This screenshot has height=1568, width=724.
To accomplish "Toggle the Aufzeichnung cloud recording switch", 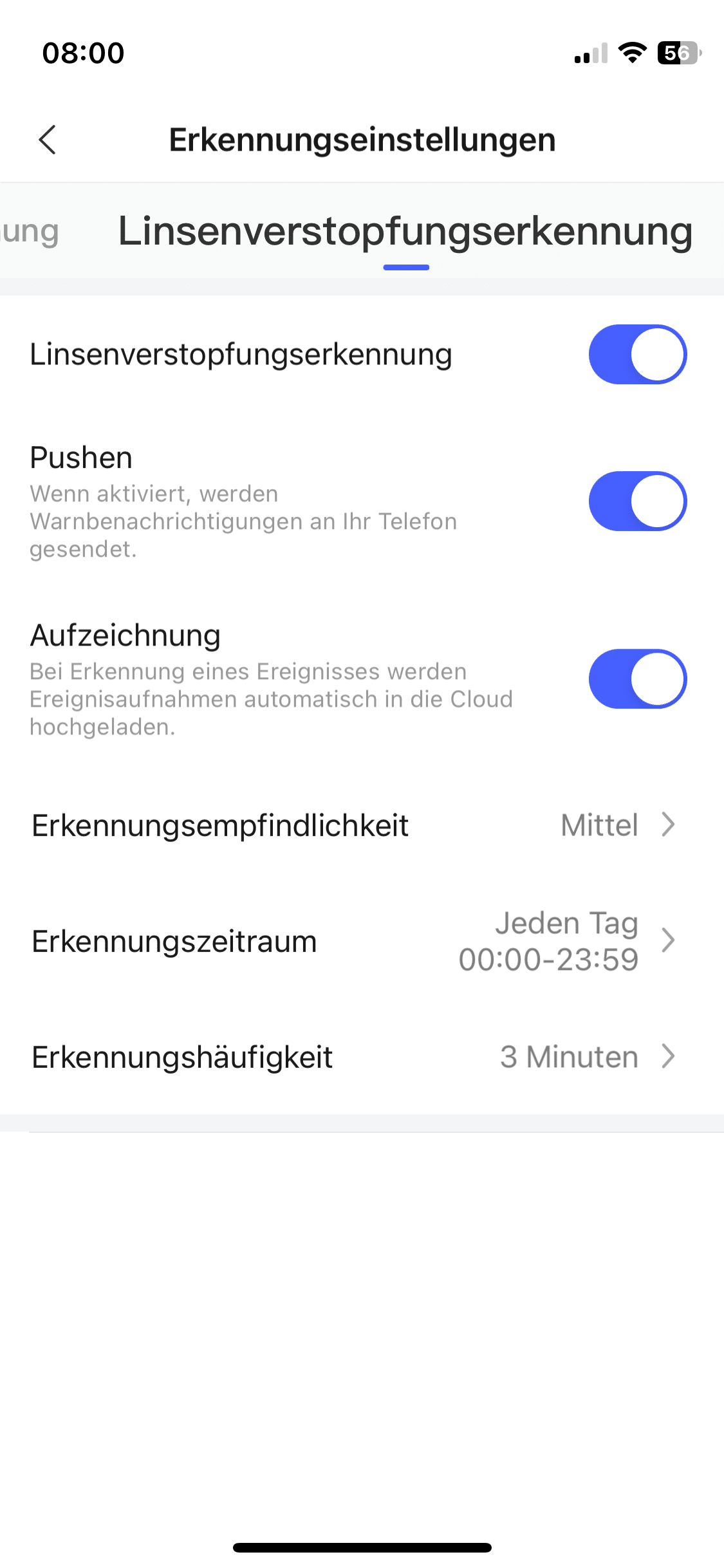I will click(x=637, y=679).
